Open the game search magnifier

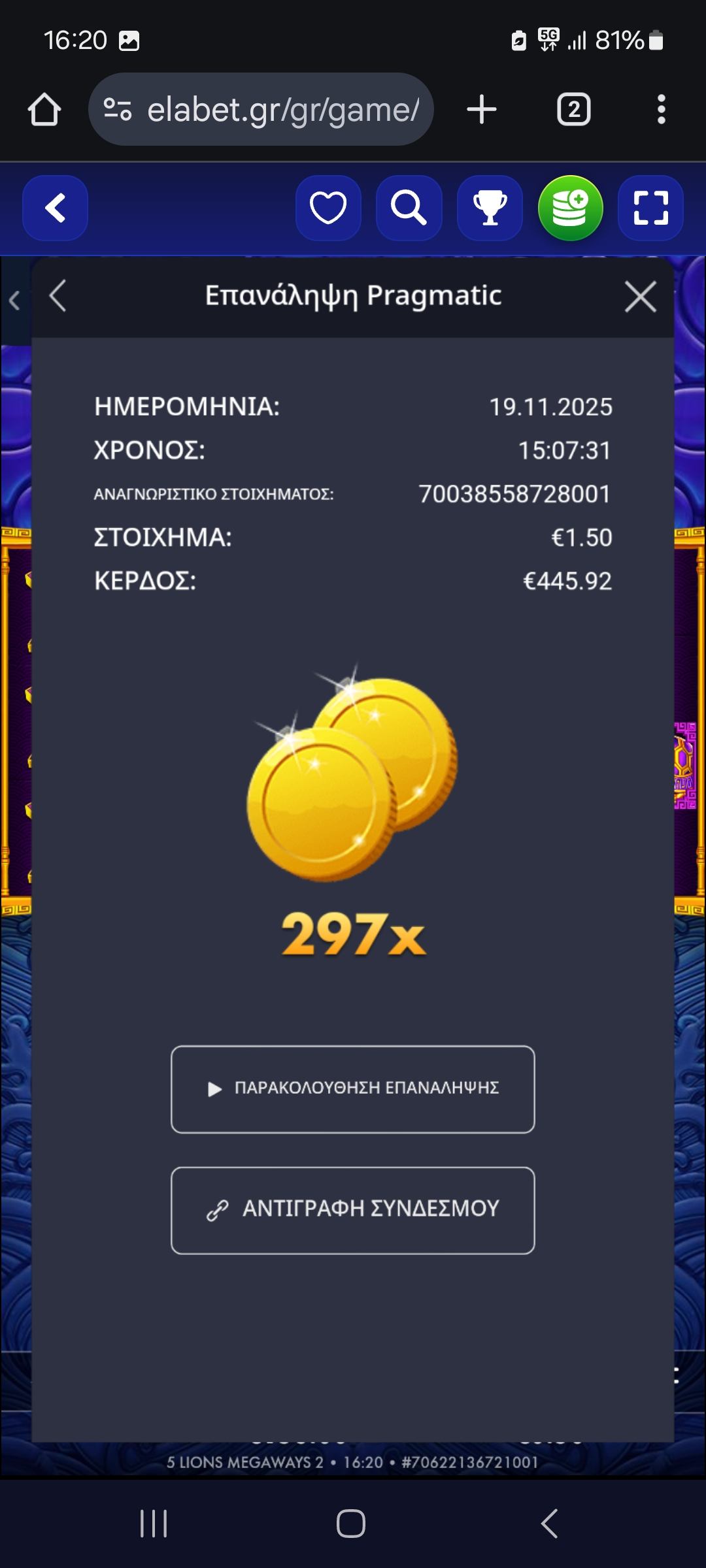click(409, 208)
